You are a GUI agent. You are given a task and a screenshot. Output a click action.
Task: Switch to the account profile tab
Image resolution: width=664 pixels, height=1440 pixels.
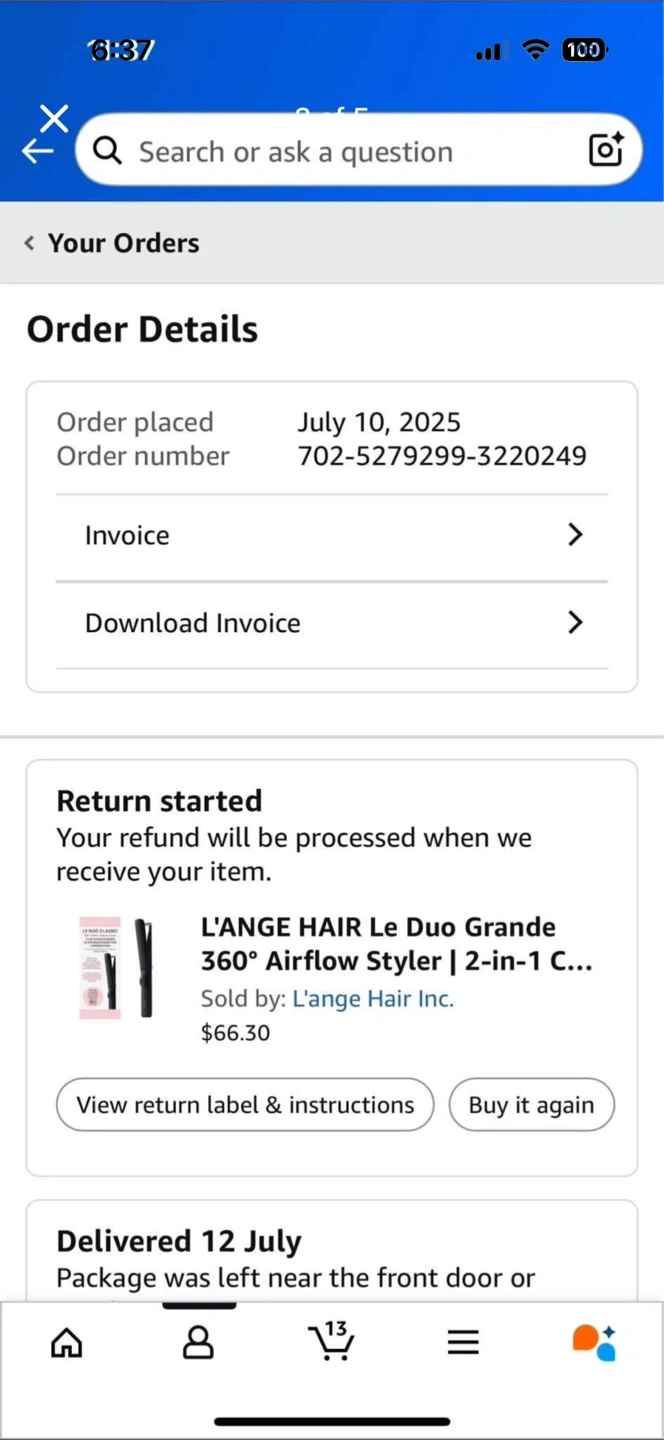coord(198,1342)
